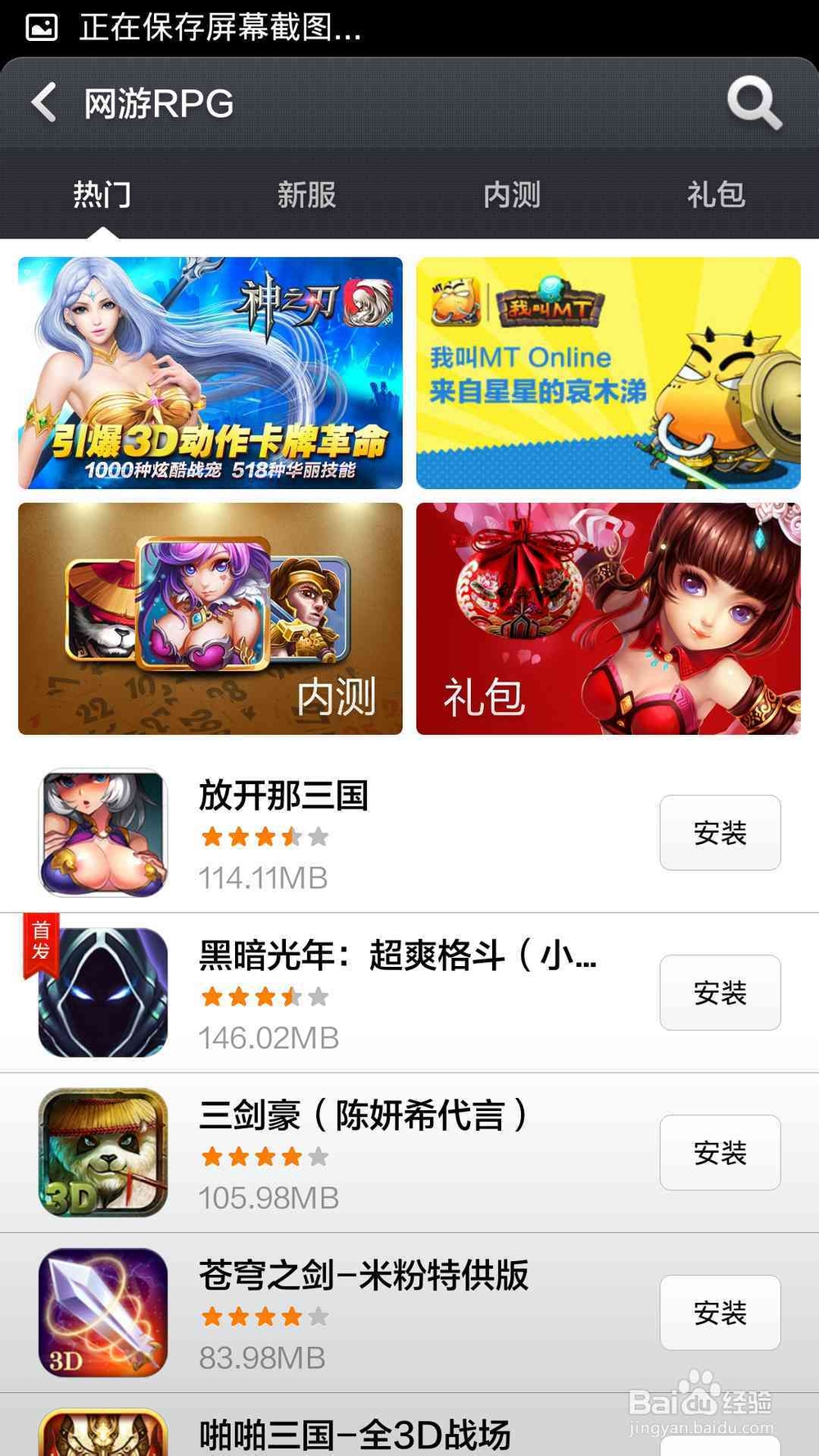Screen dimensions: 819x1456
Task: Install 放开那三国 with its 安装 button
Action: coord(719,833)
